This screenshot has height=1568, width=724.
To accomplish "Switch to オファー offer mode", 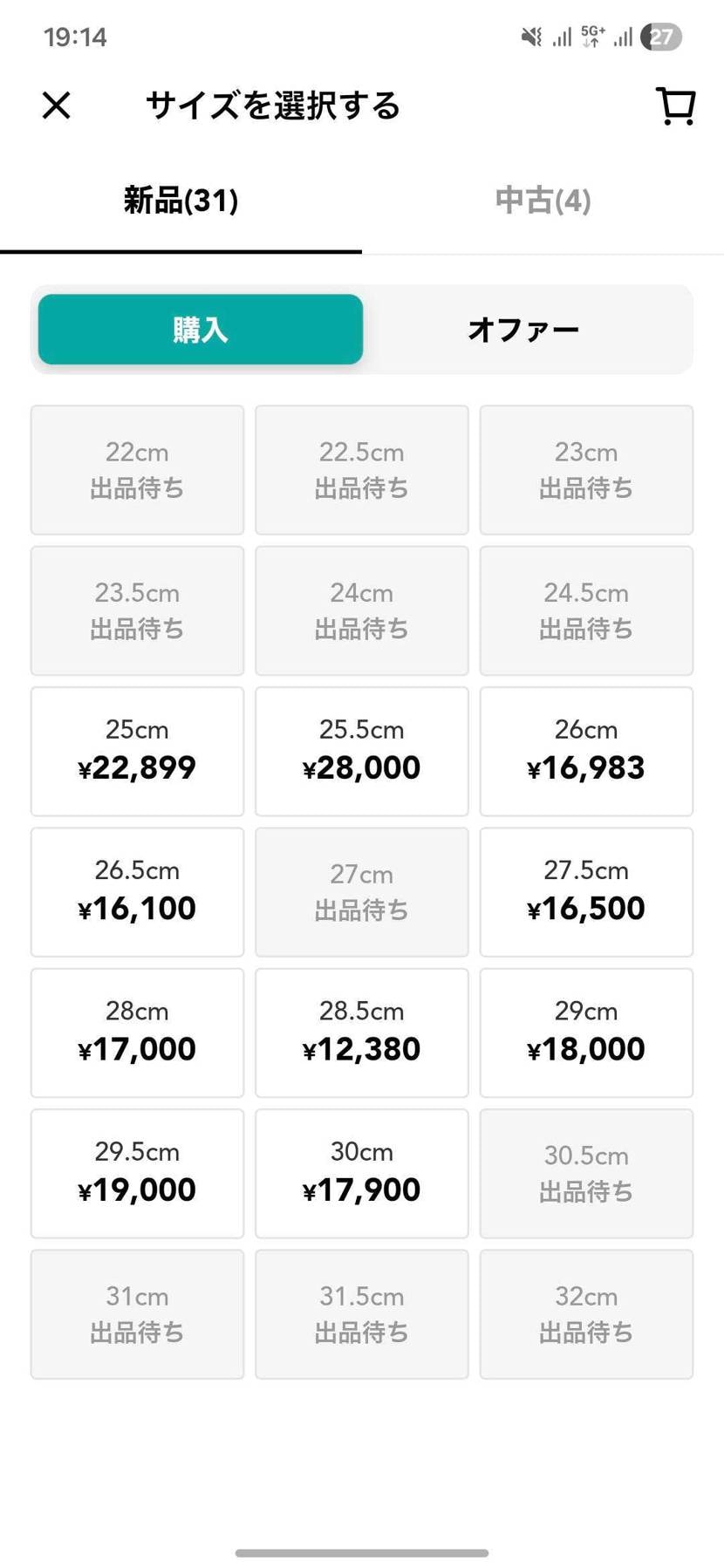I will click(x=523, y=330).
